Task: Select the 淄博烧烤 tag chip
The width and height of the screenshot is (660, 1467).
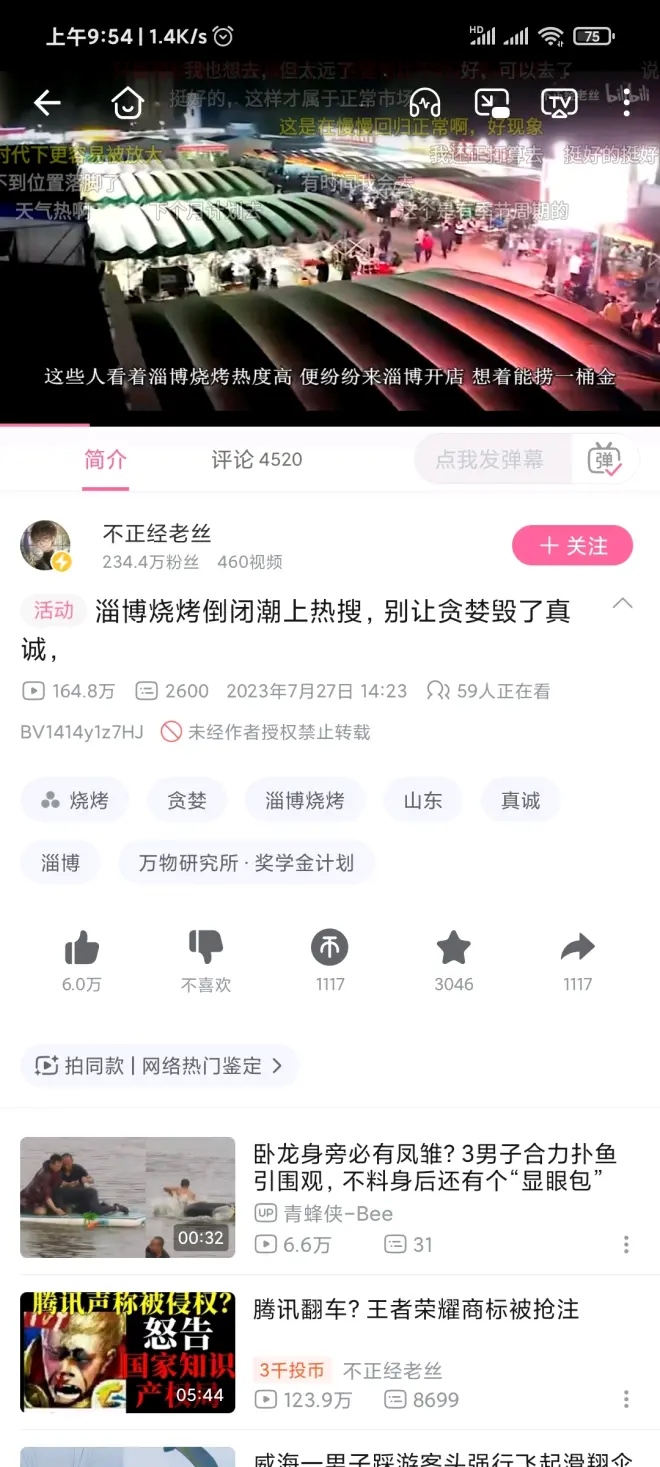Action: click(304, 800)
